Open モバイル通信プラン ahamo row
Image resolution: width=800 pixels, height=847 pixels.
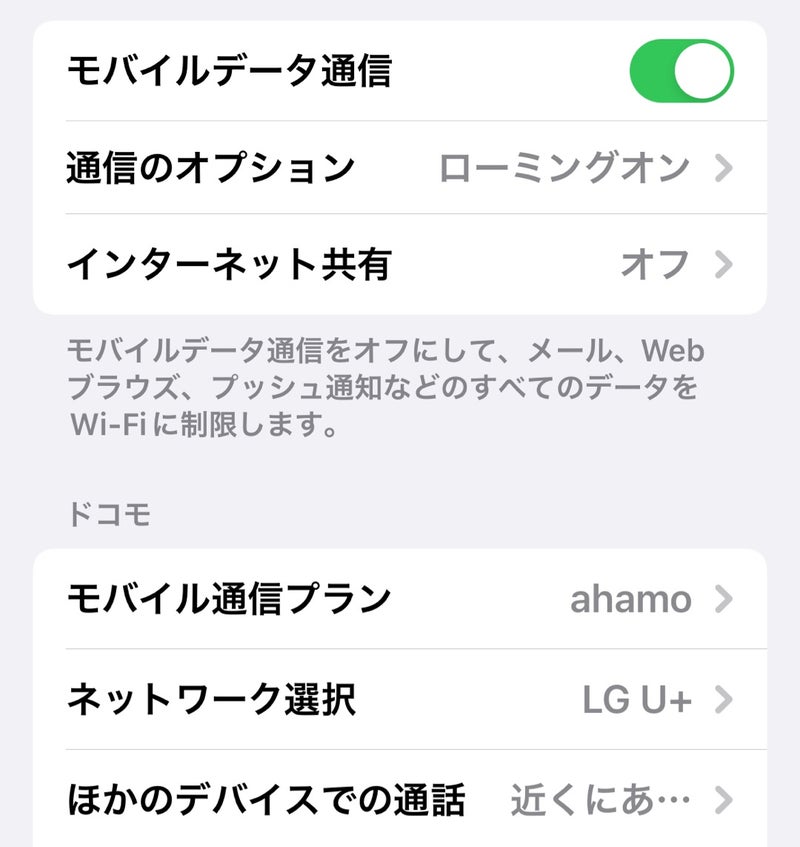[400, 599]
